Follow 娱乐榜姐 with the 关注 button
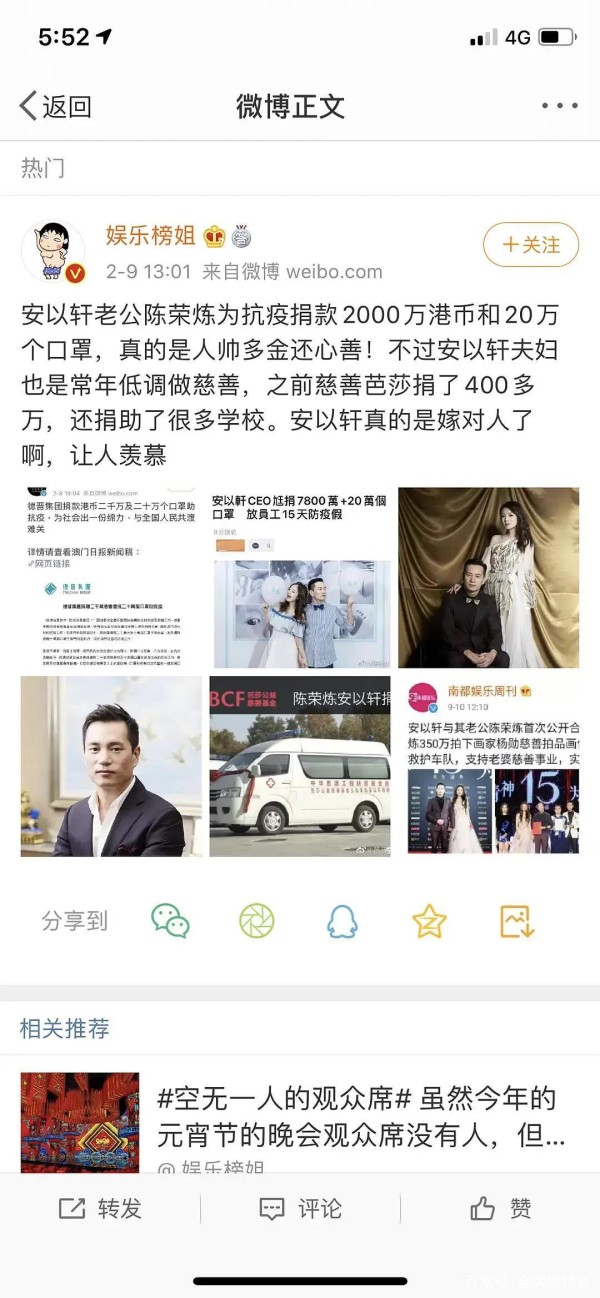 click(x=530, y=245)
